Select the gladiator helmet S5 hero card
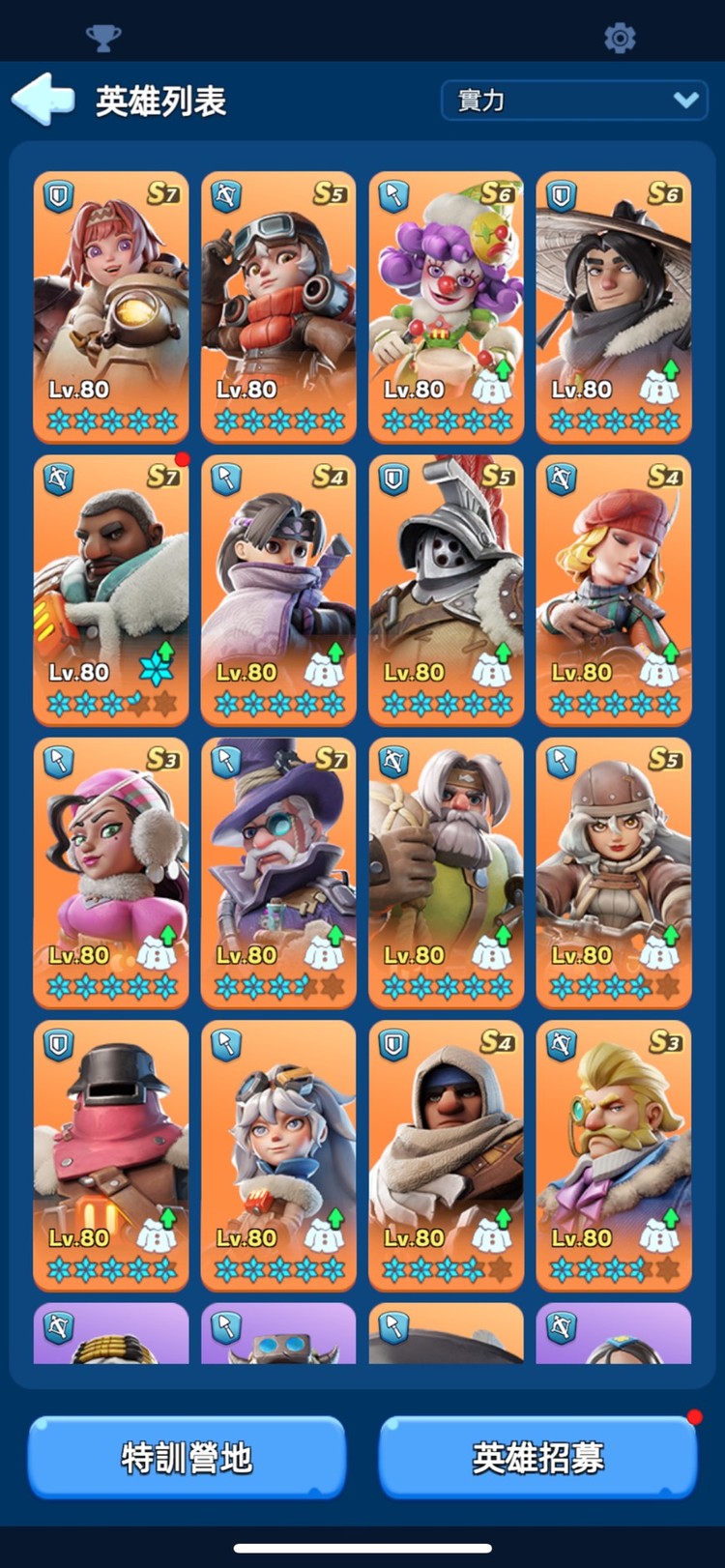 [x=446, y=590]
